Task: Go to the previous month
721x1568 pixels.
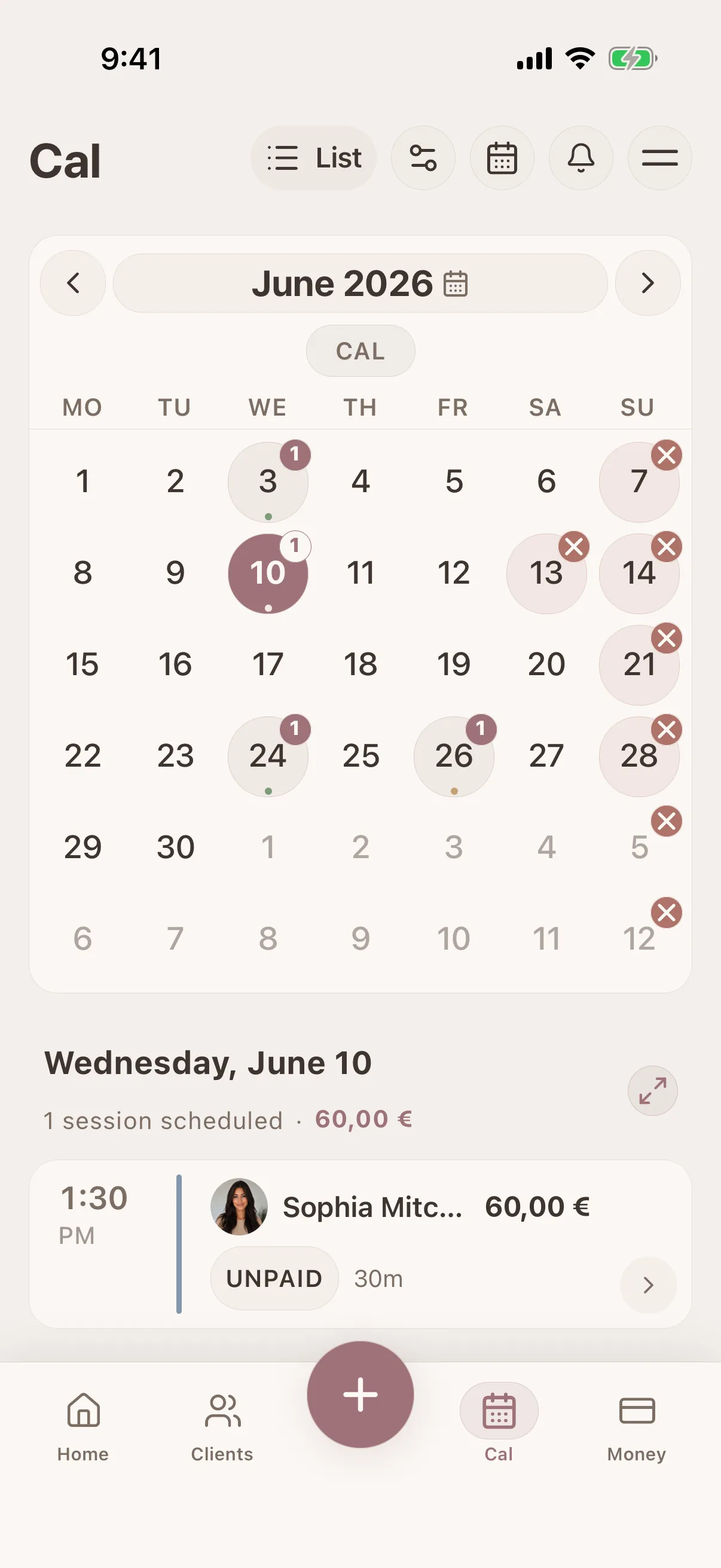Action: tap(73, 283)
